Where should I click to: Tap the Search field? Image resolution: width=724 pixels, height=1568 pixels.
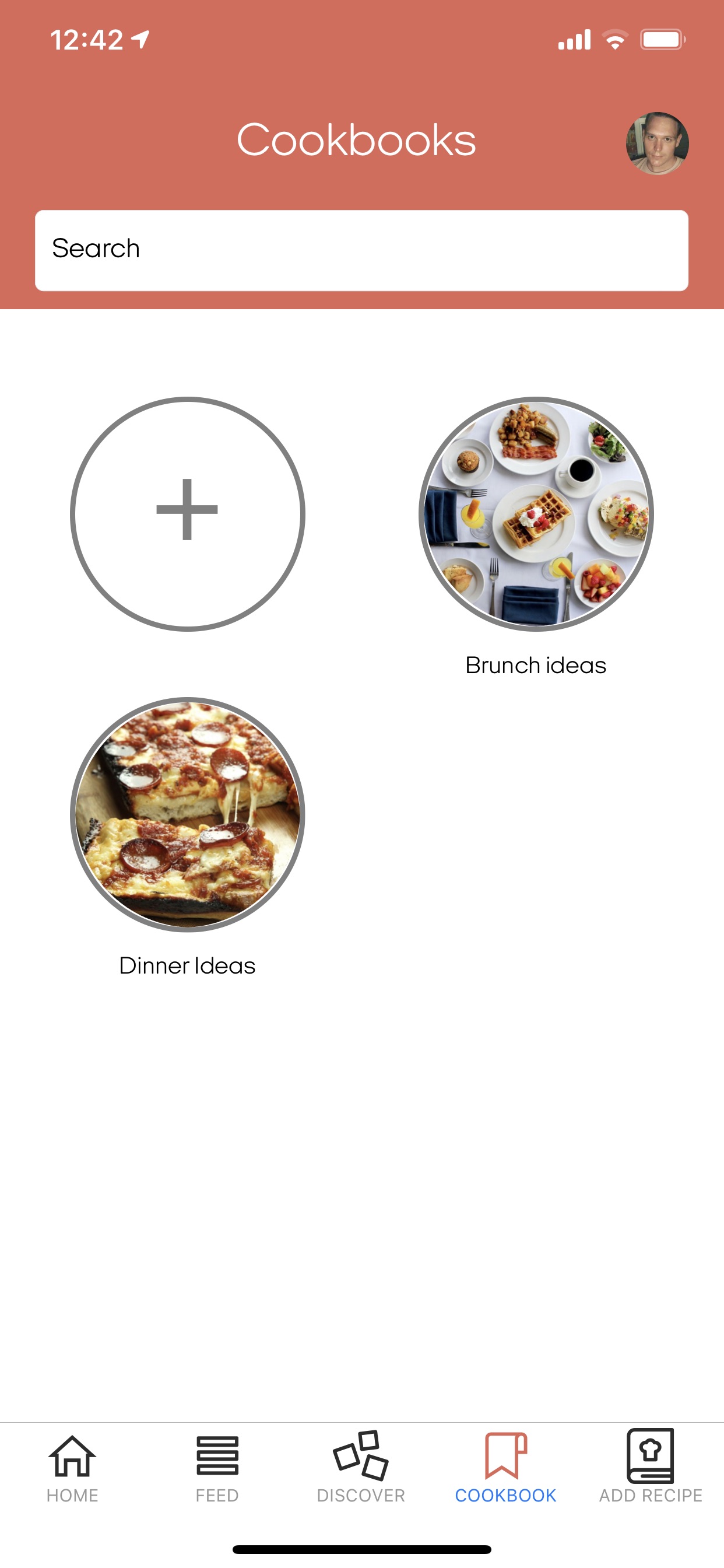(361, 250)
